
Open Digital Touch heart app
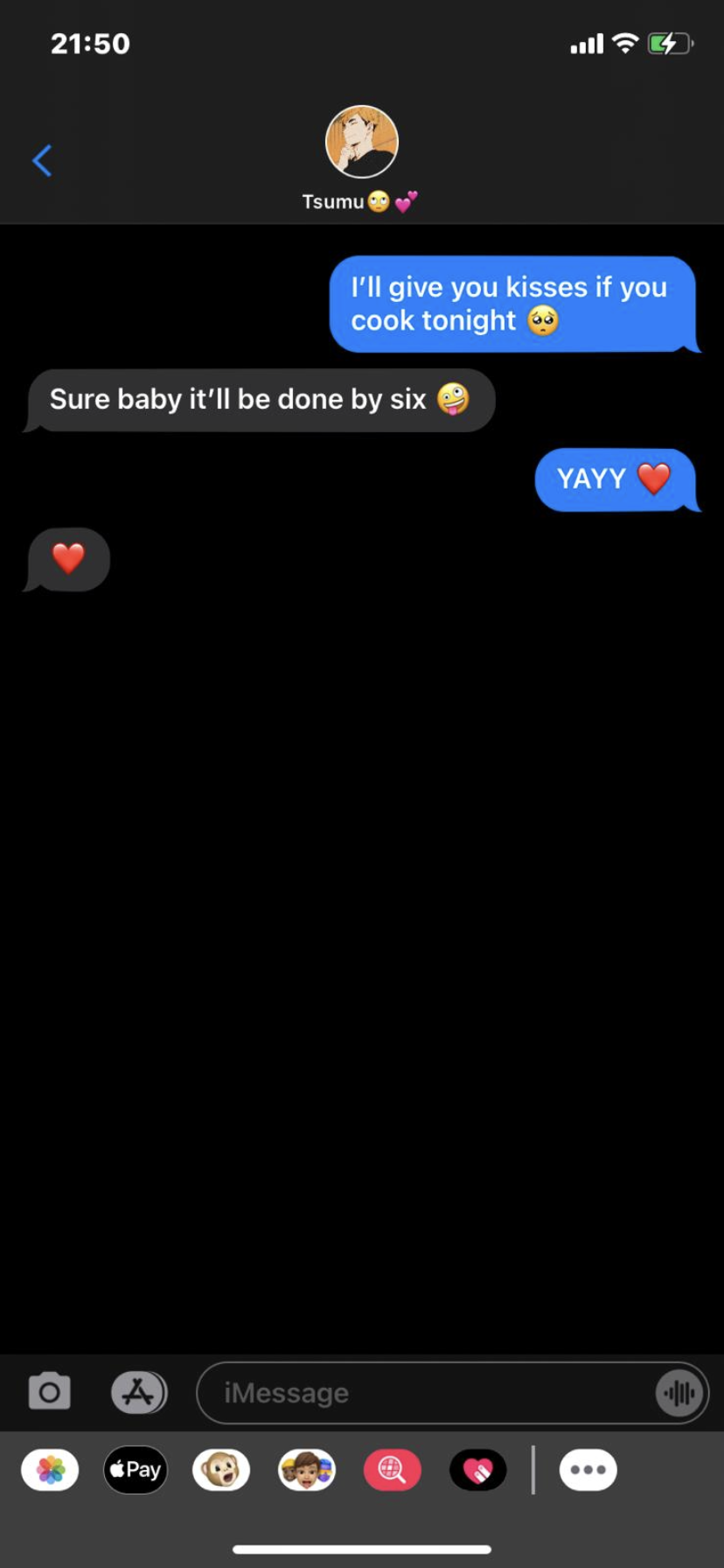[x=477, y=1470]
